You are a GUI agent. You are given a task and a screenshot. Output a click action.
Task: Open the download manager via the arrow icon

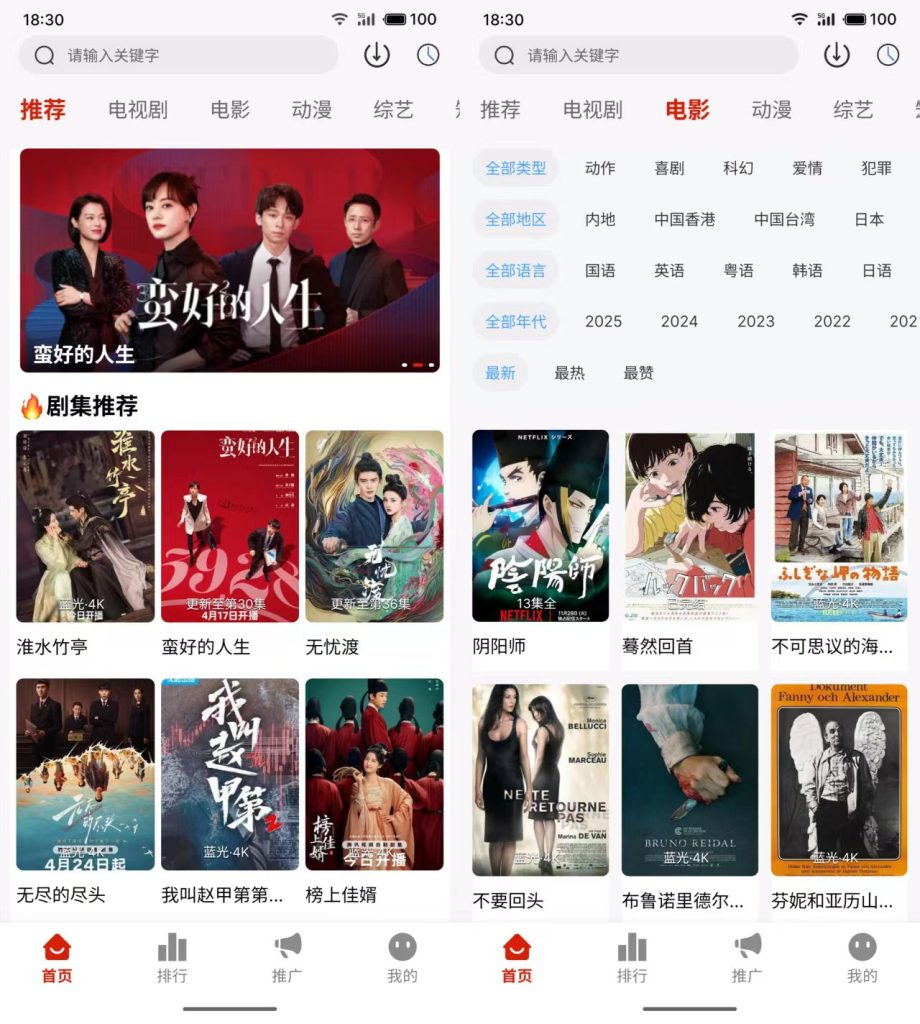(x=377, y=55)
